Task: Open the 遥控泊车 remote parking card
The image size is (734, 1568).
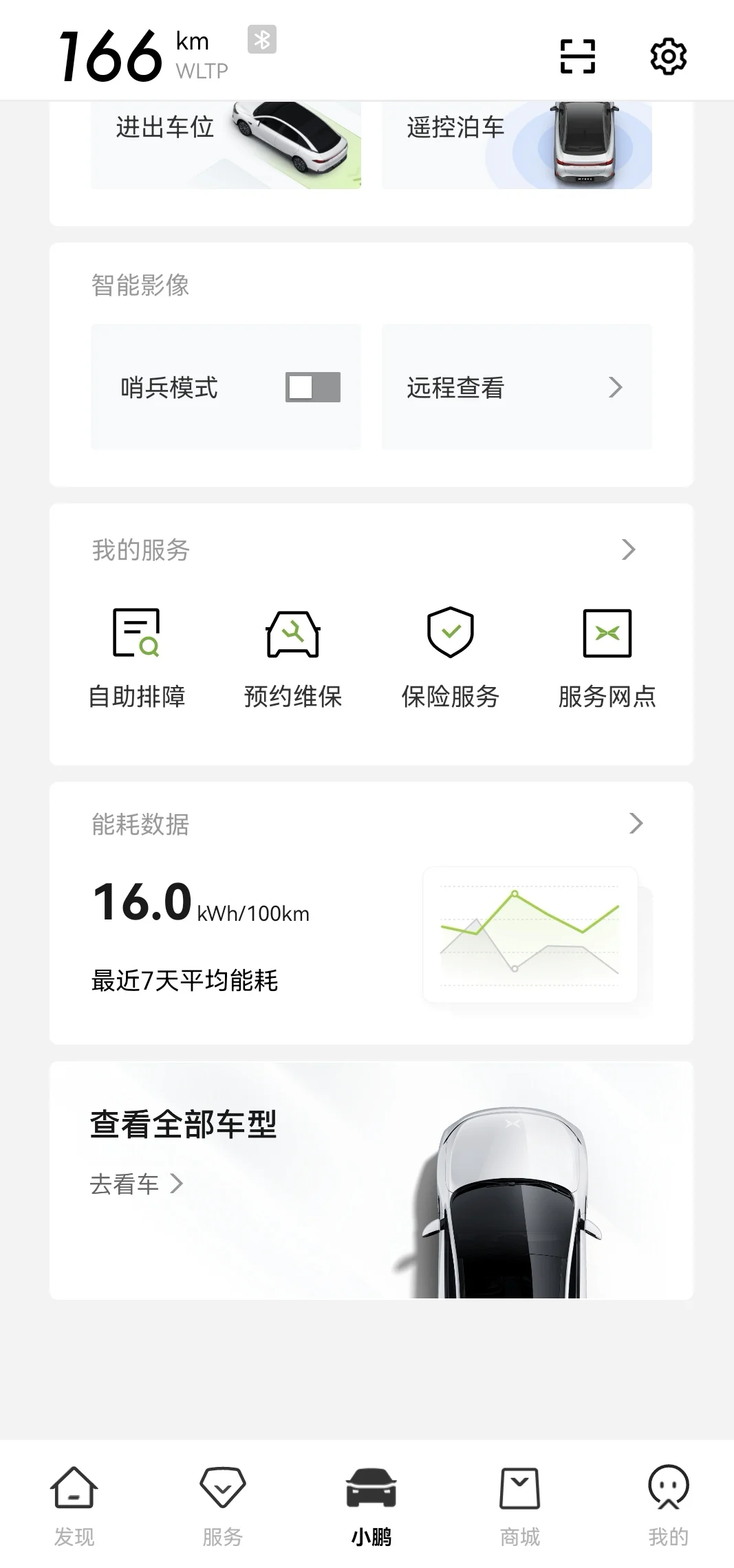Action: [517, 145]
